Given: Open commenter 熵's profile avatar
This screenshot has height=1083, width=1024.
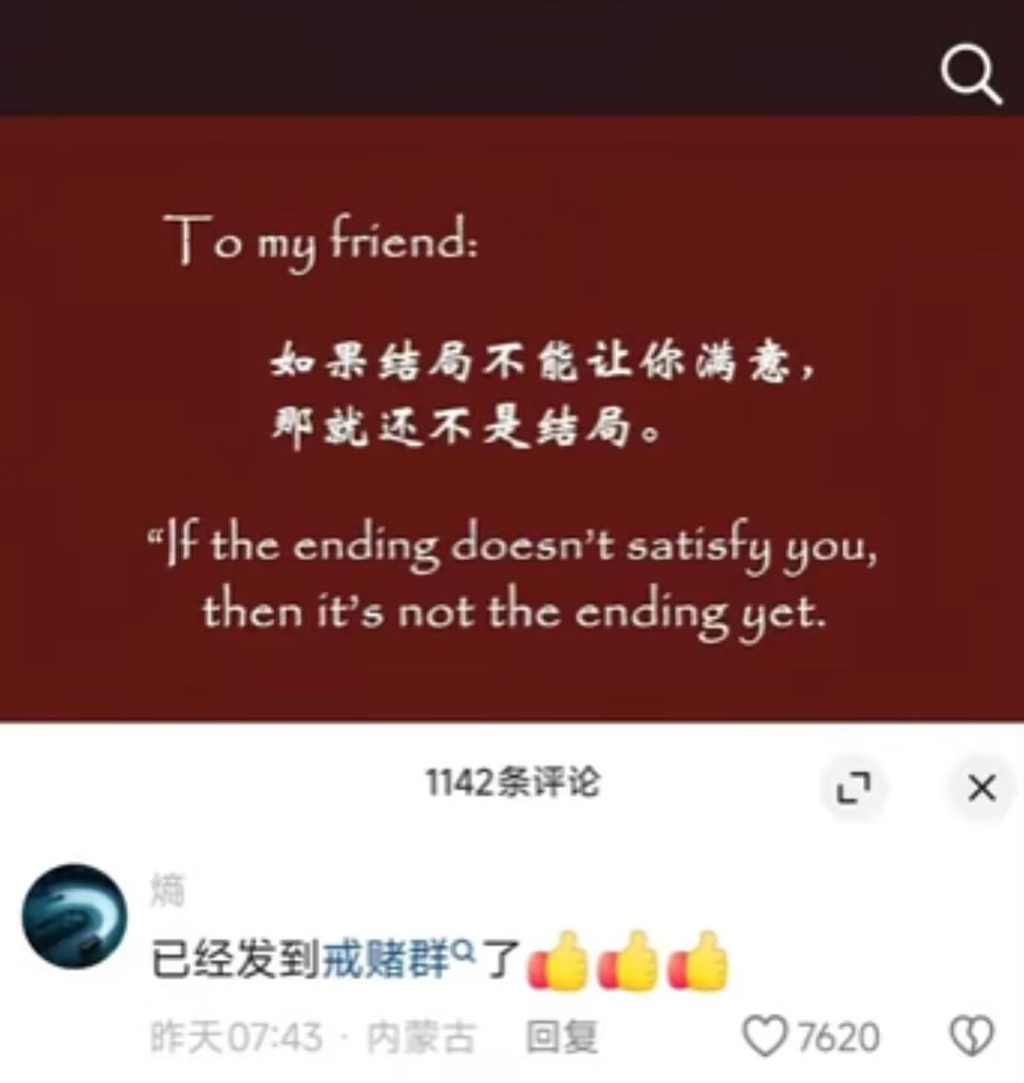Looking at the screenshot, I should 74,916.
